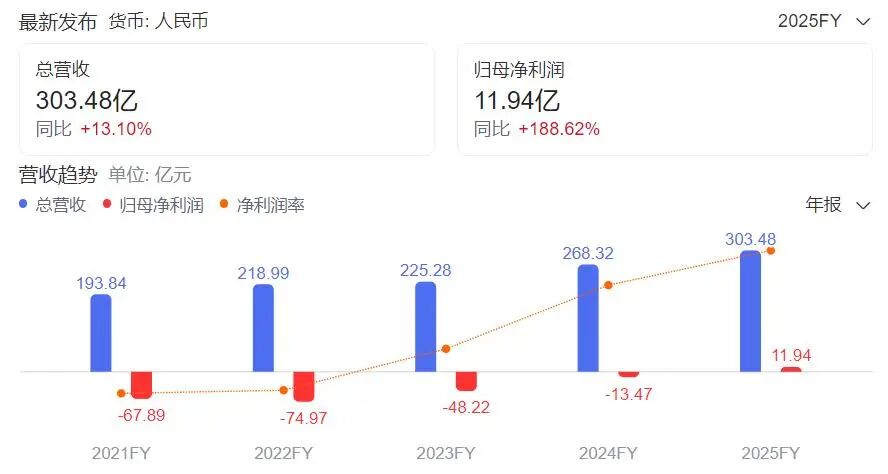The image size is (888, 474).
Task: Toggle the 总营收 legend series
Action: [52, 204]
